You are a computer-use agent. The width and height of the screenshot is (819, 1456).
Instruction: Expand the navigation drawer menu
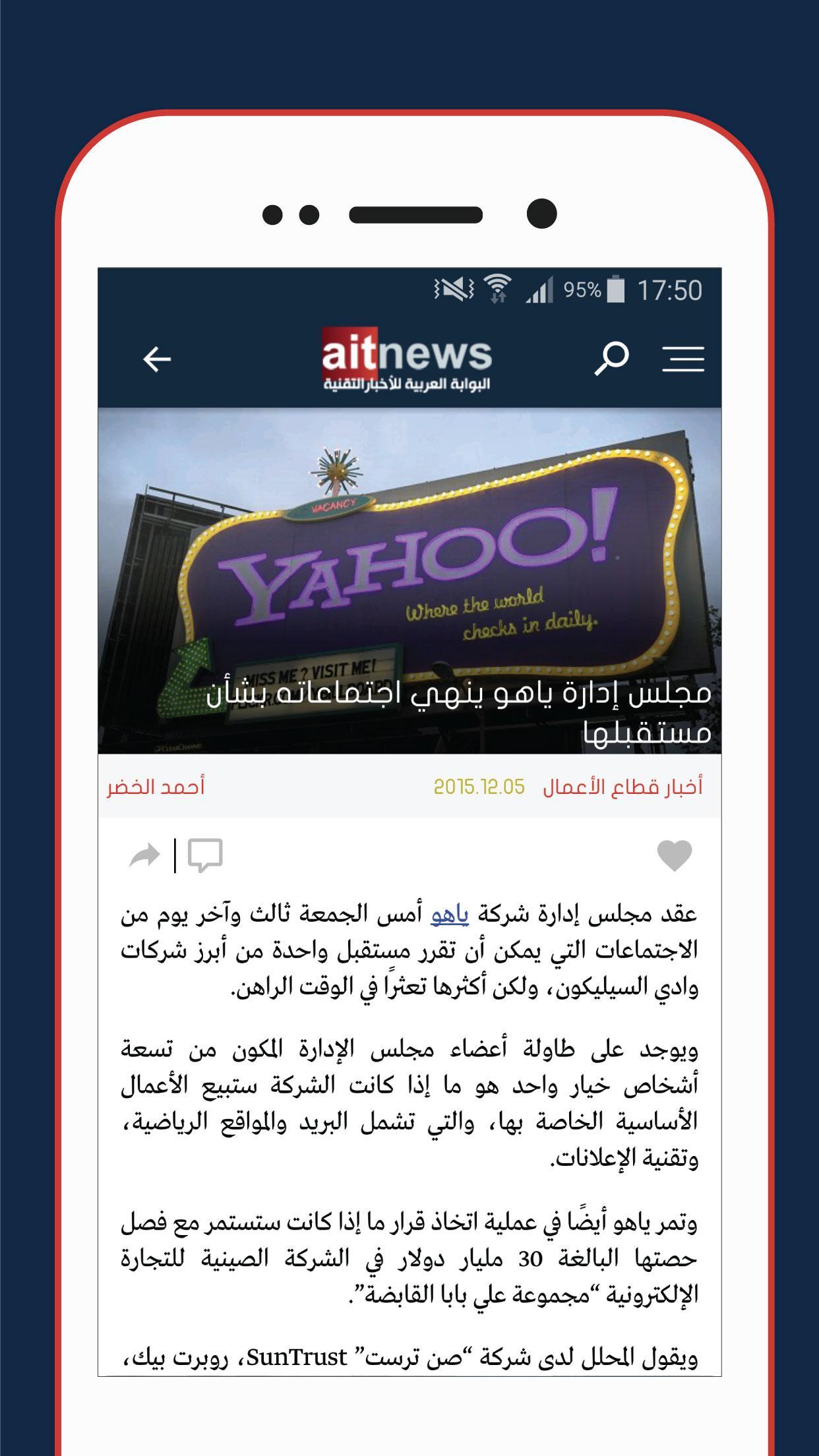click(682, 359)
